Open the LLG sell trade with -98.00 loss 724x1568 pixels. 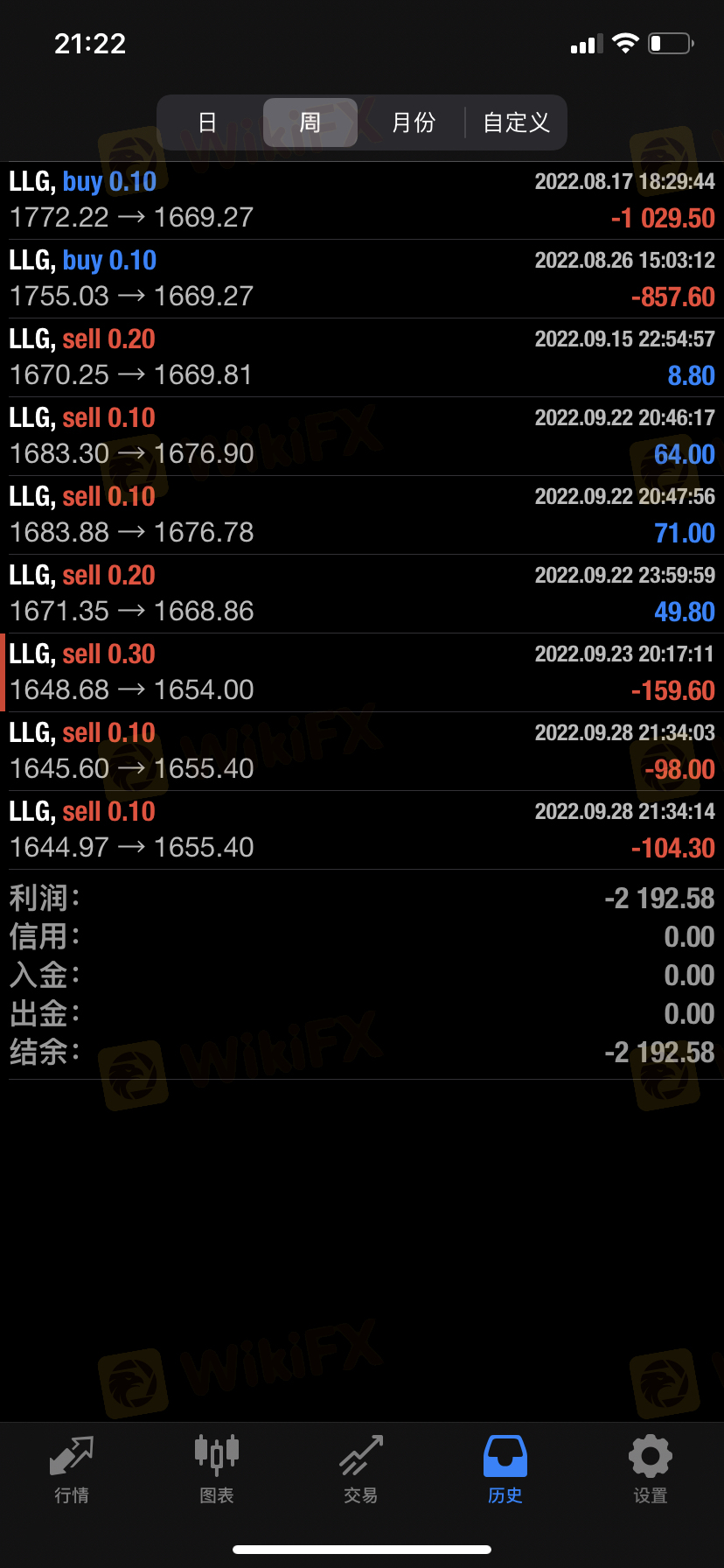pyautogui.click(x=362, y=752)
